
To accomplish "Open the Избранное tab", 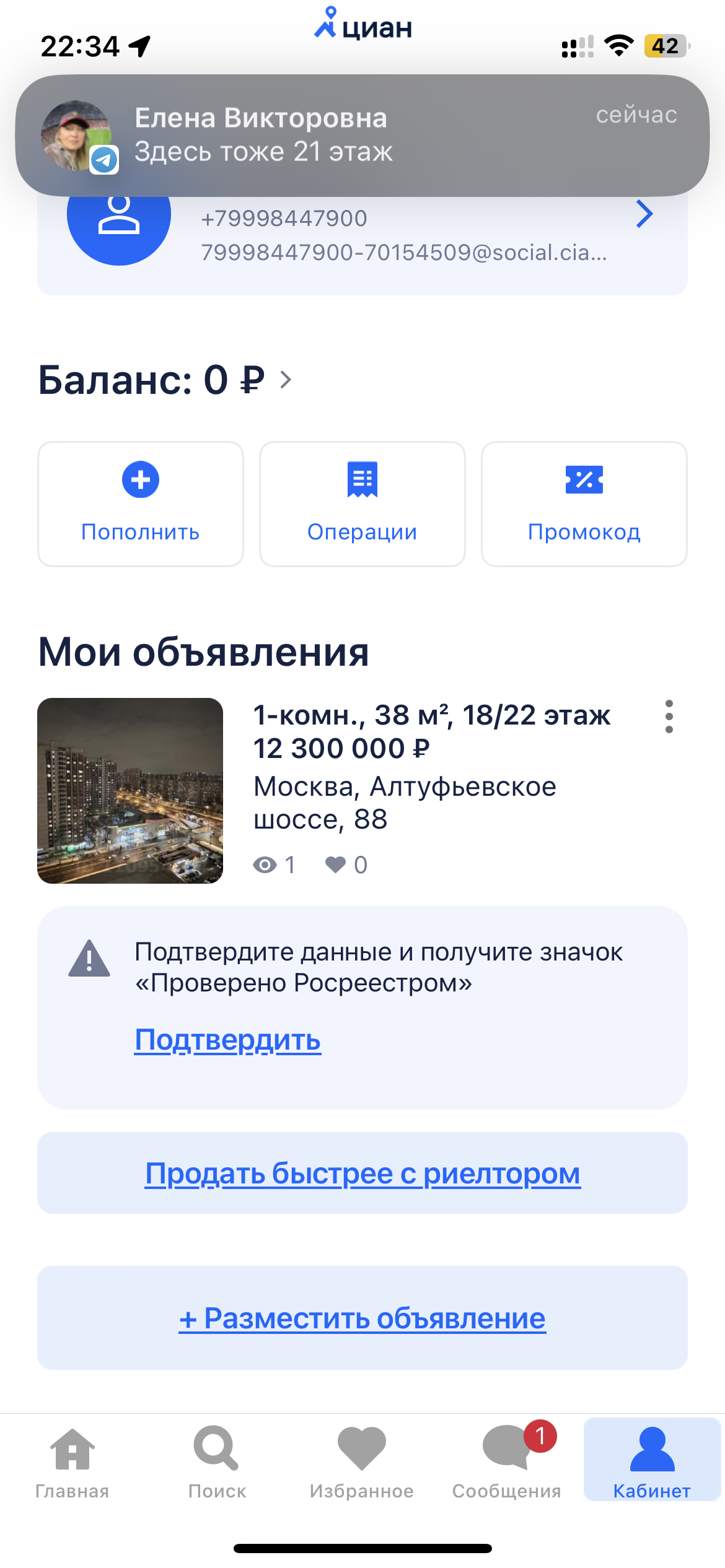I will (x=362, y=1463).
